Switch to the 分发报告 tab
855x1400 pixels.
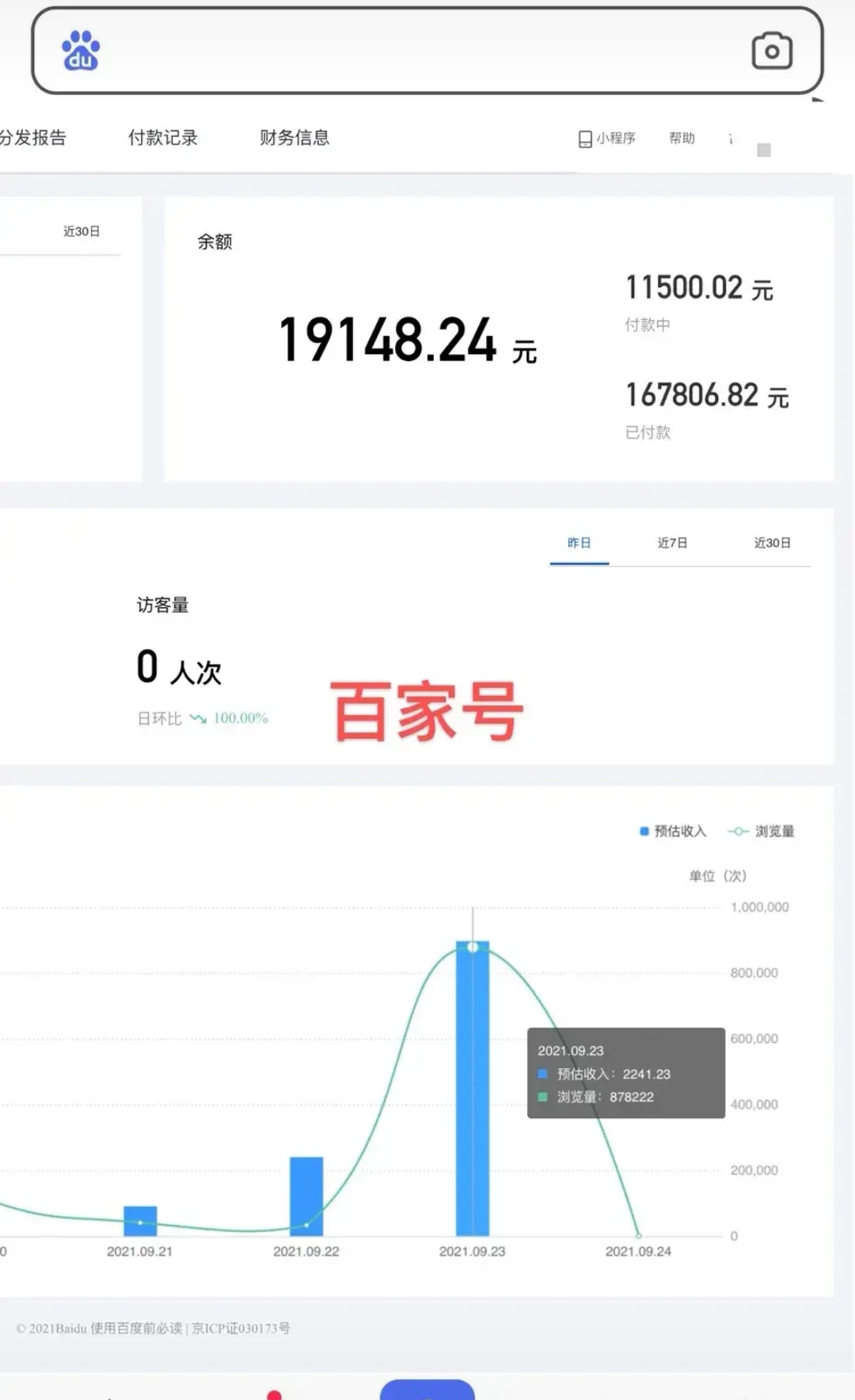click(x=33, y=138)
